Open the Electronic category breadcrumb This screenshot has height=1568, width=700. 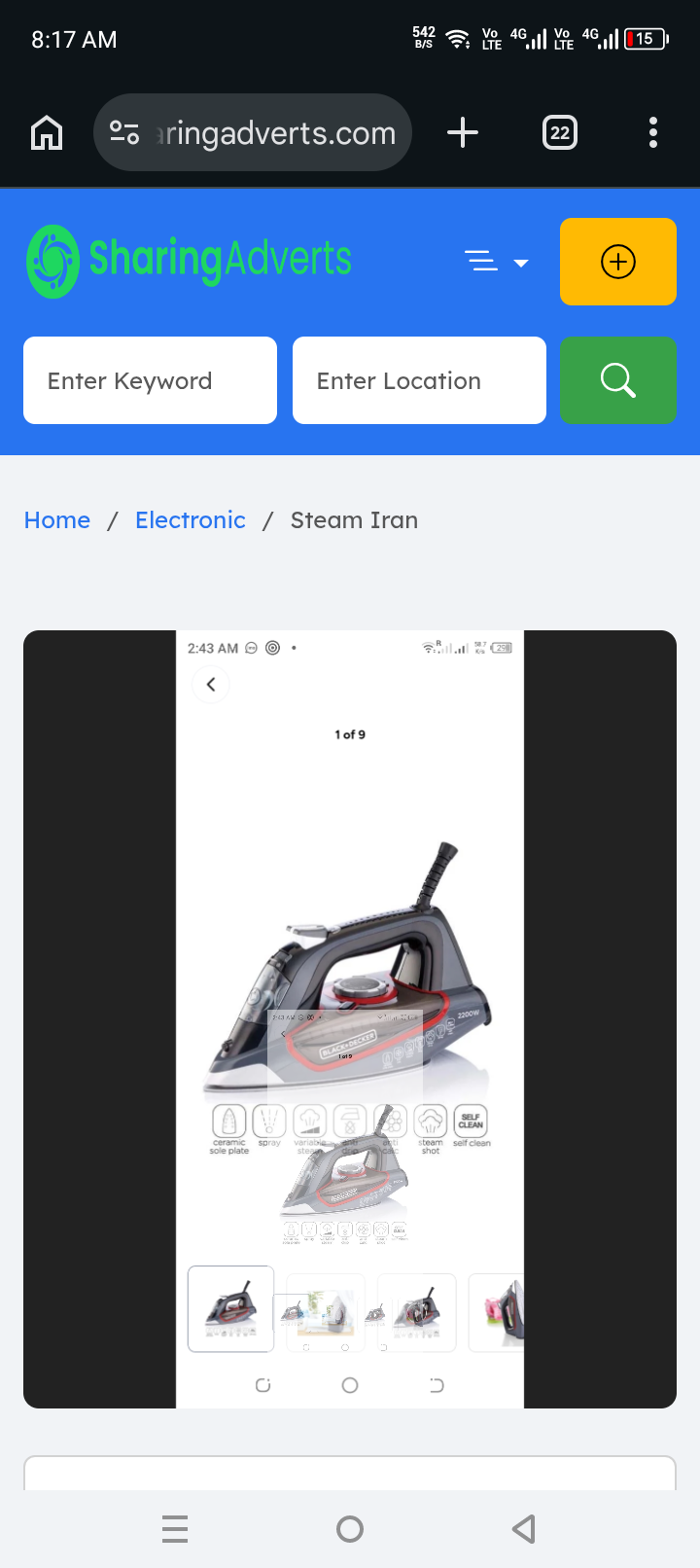pyautogui.click(x=191, y=520)
